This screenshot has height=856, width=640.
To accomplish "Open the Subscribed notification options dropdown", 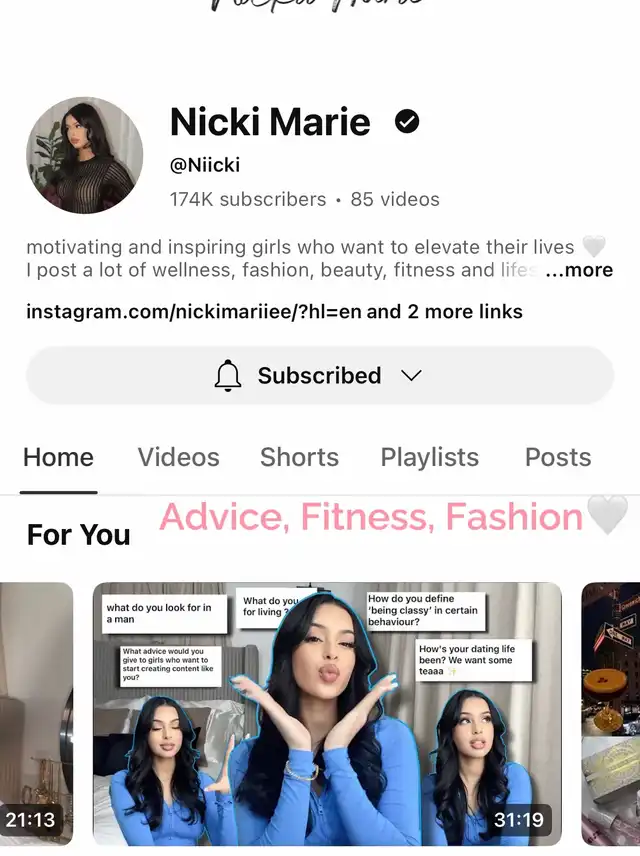I will 320,376.
